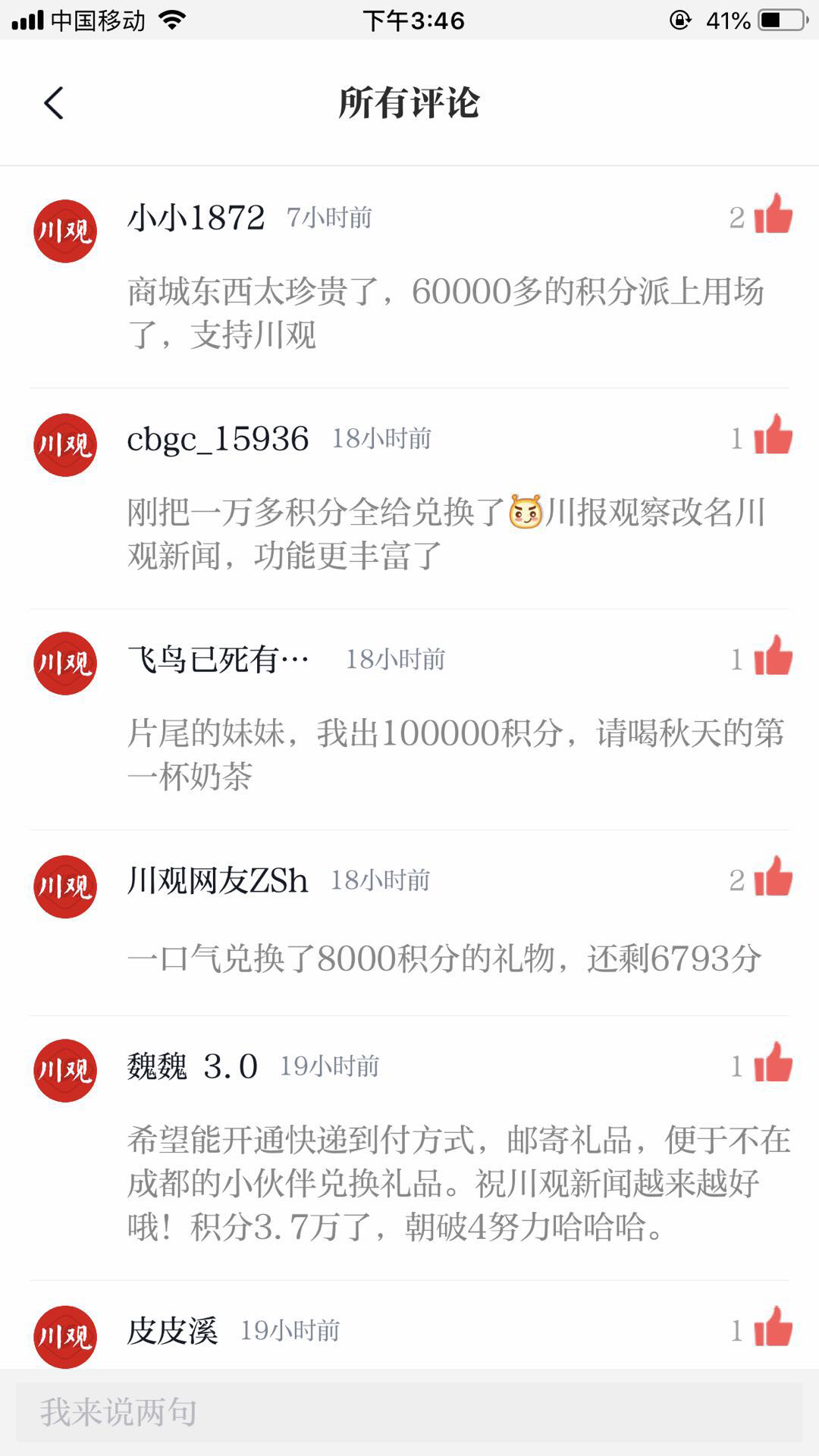The image size is (819, 1456).
Task: Like the comment by 皮皮溪
Action: pos(773,1327)
